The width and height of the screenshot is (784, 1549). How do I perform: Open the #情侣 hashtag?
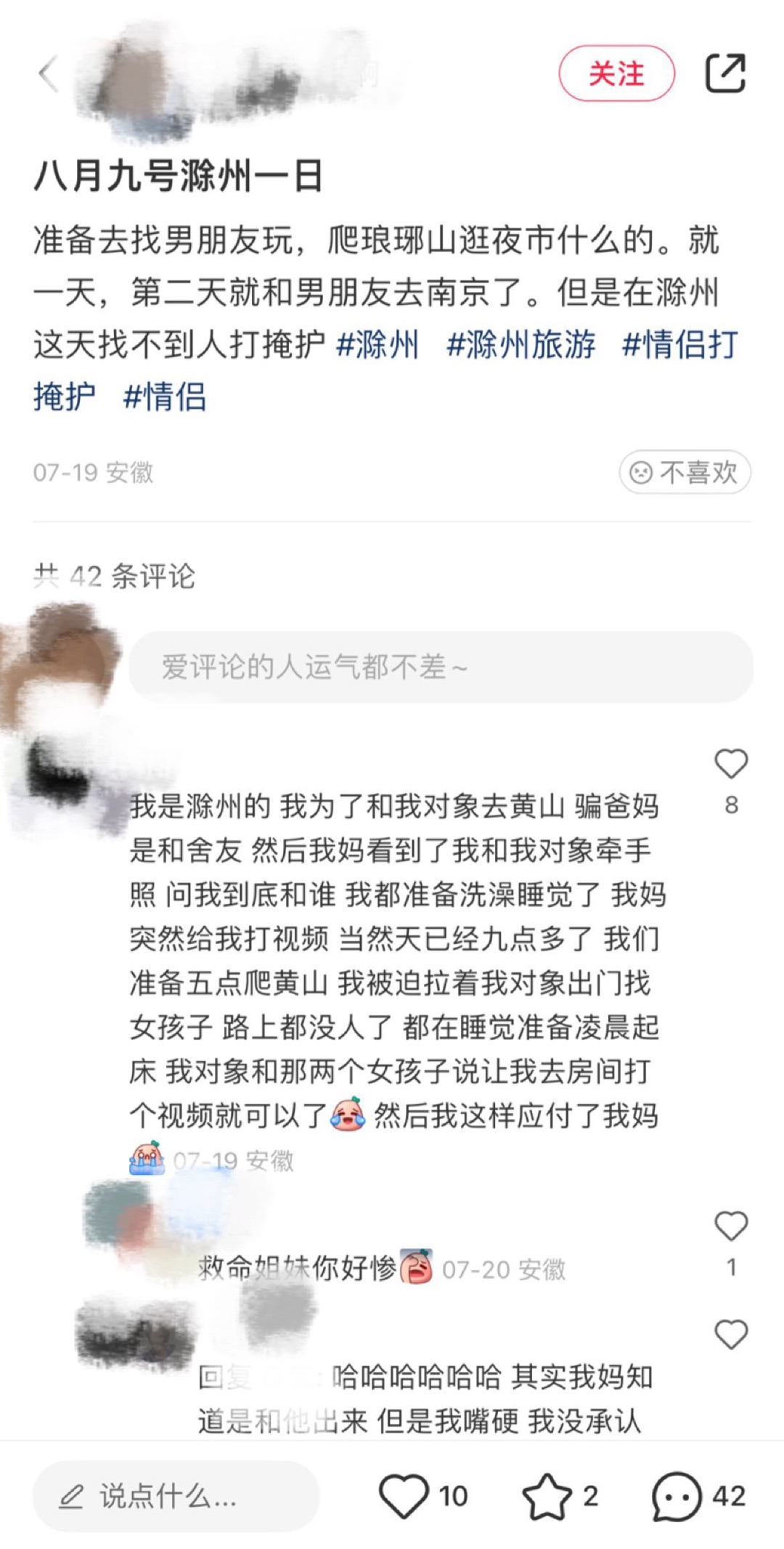(x=165, y=397)
